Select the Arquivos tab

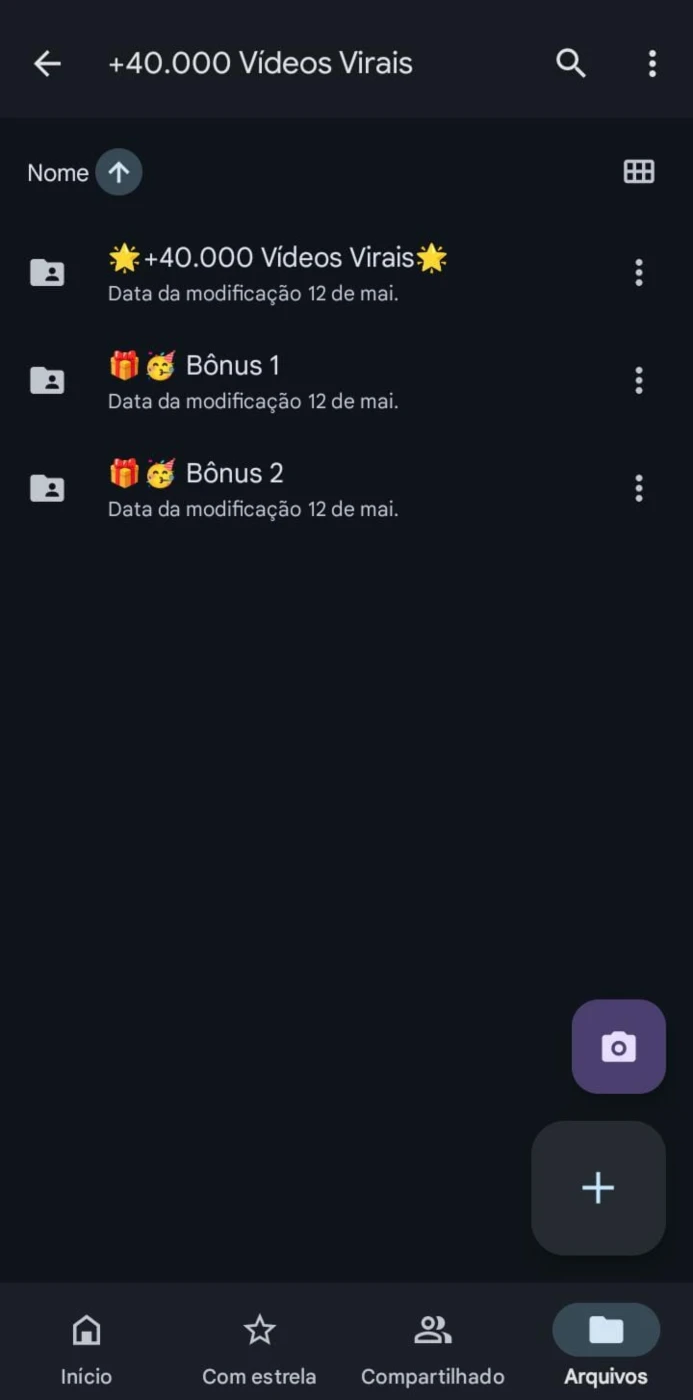coord(606,1348)
